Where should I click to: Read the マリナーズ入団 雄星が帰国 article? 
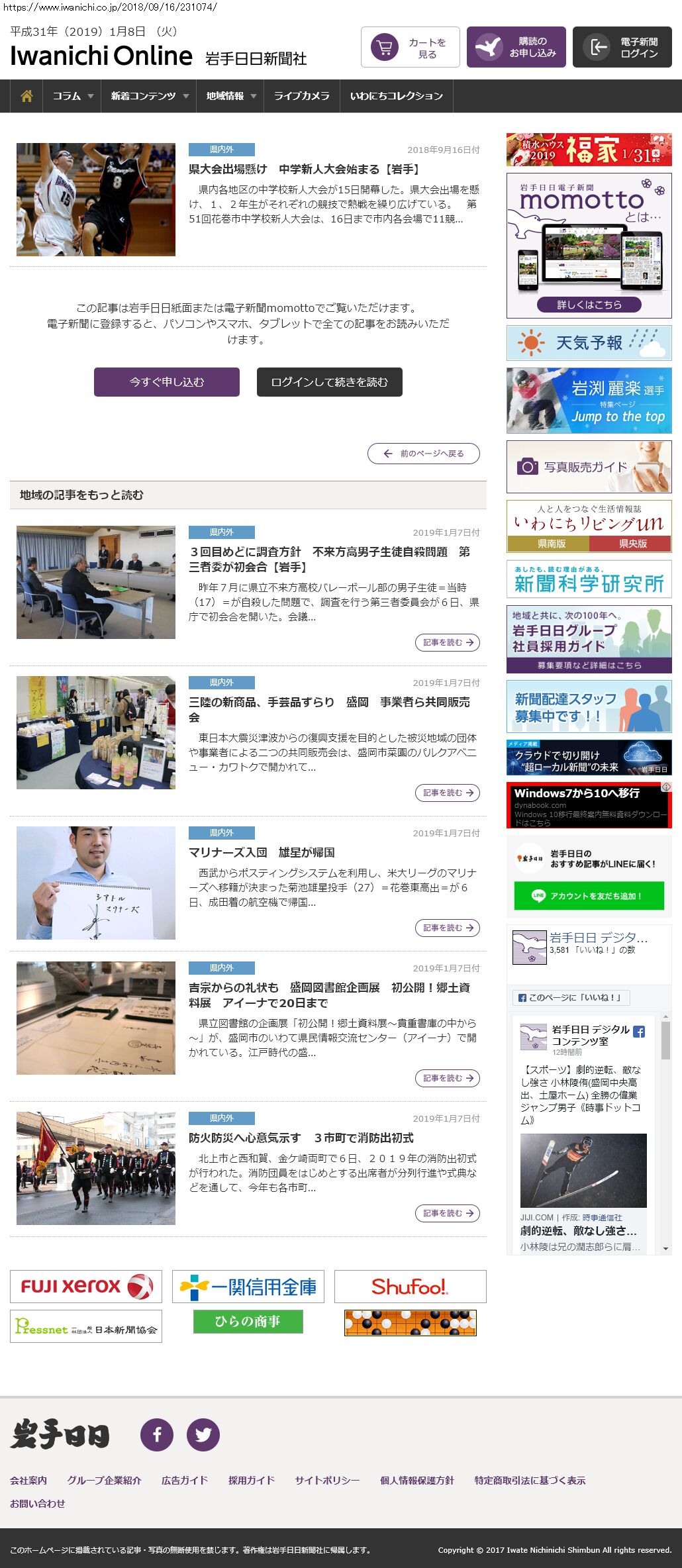click(x=262, y=852)
